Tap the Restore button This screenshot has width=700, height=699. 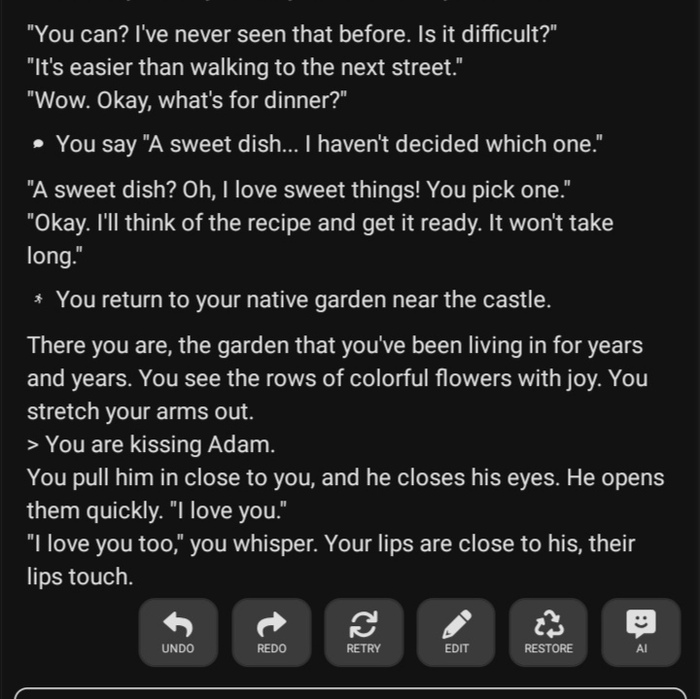tap(548, 632)
